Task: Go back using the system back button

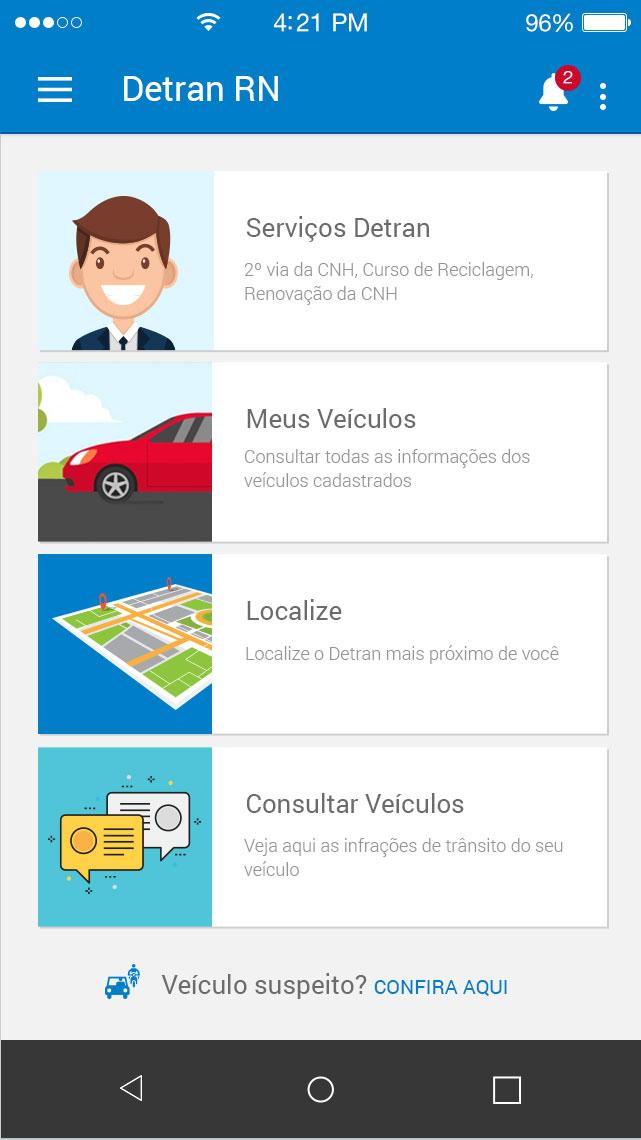Action: (x=131, y=1088)
